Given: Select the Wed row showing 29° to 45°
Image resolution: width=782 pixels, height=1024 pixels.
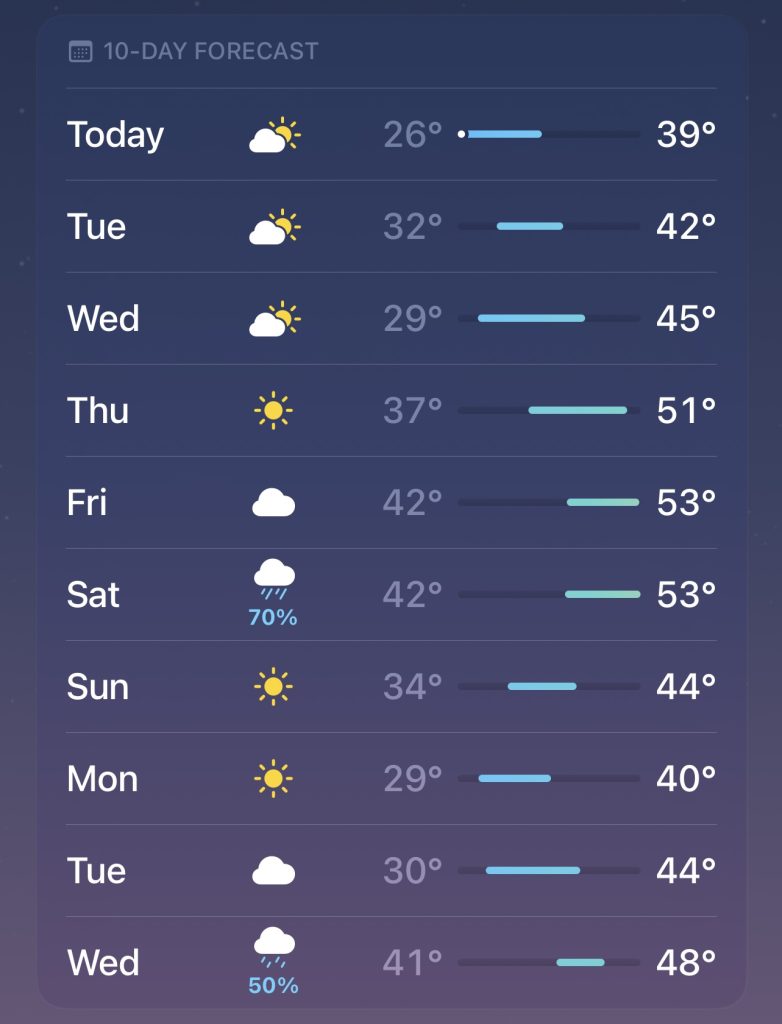Looking at the screenshot, I should (391, 319).
